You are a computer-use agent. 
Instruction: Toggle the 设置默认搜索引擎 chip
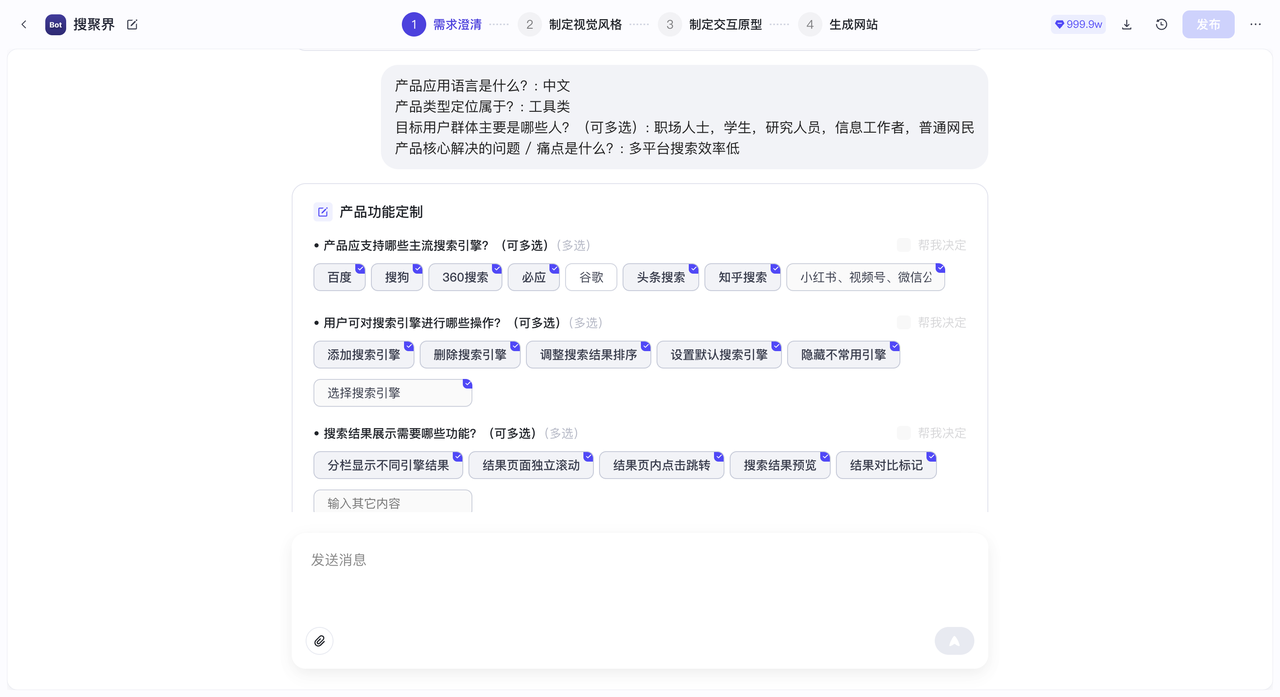719,354
